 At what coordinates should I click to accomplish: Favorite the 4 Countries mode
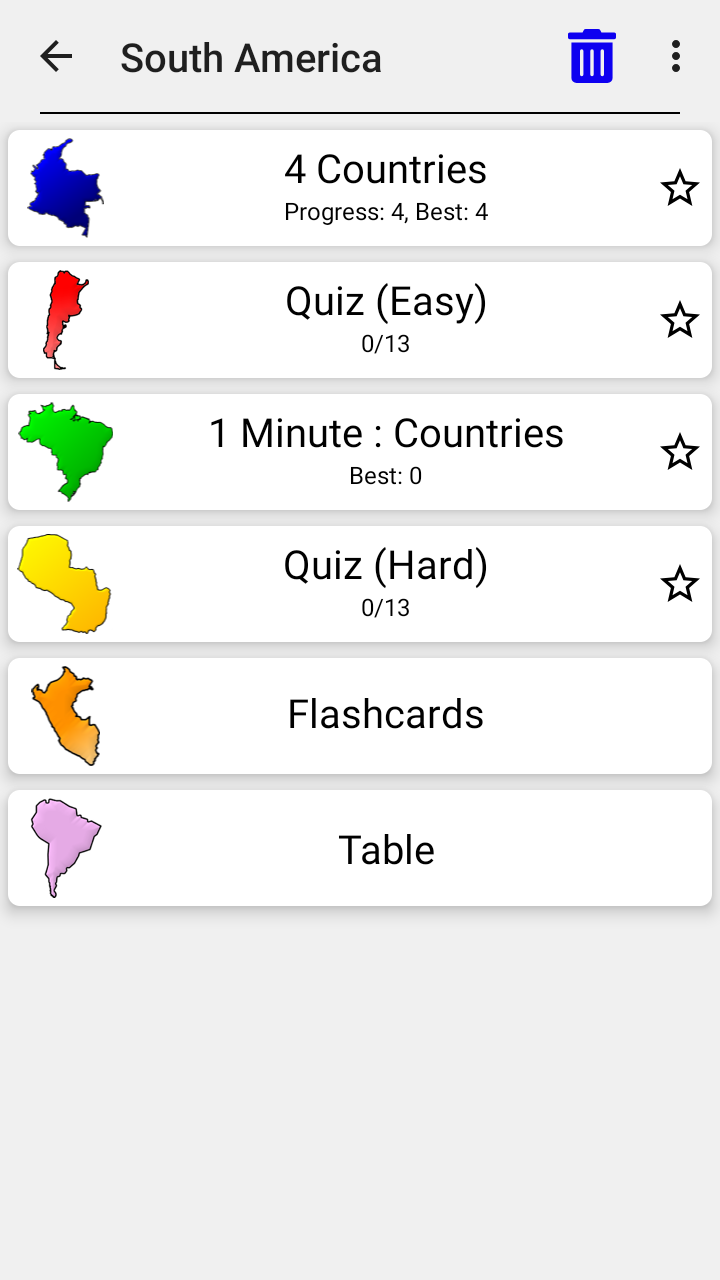click(680, 188)
